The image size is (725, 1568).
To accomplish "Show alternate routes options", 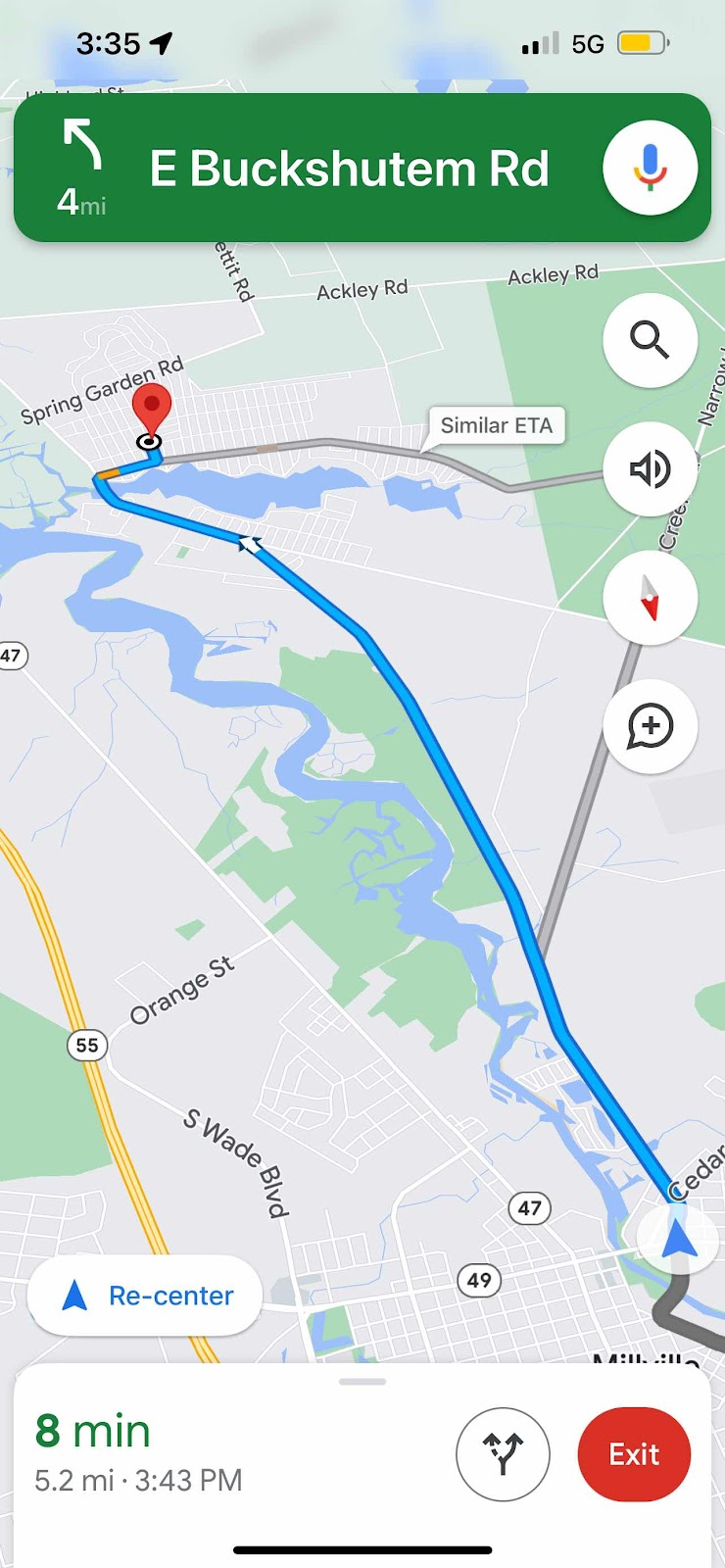I will click(503, 1454).
